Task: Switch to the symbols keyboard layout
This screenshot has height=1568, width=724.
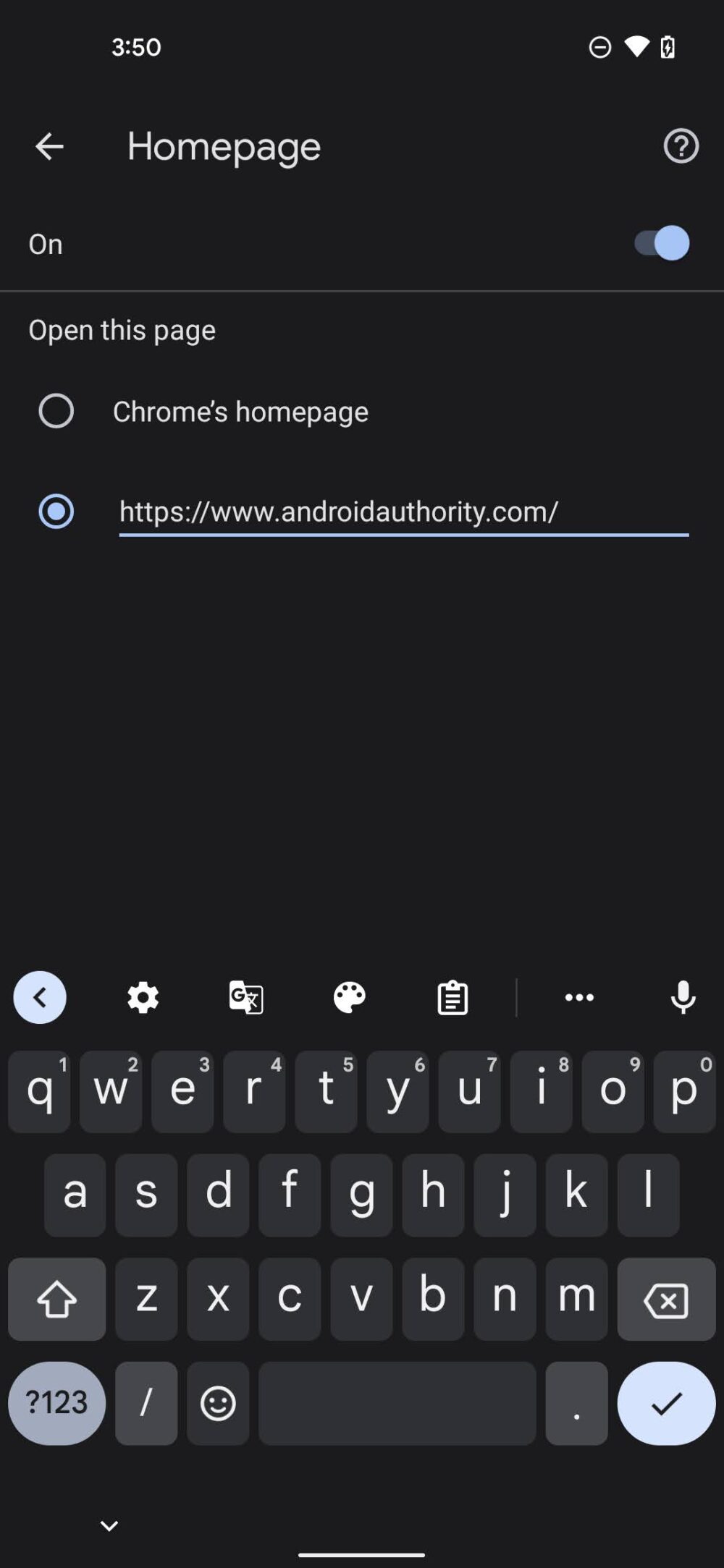Action: (56, 1402)
